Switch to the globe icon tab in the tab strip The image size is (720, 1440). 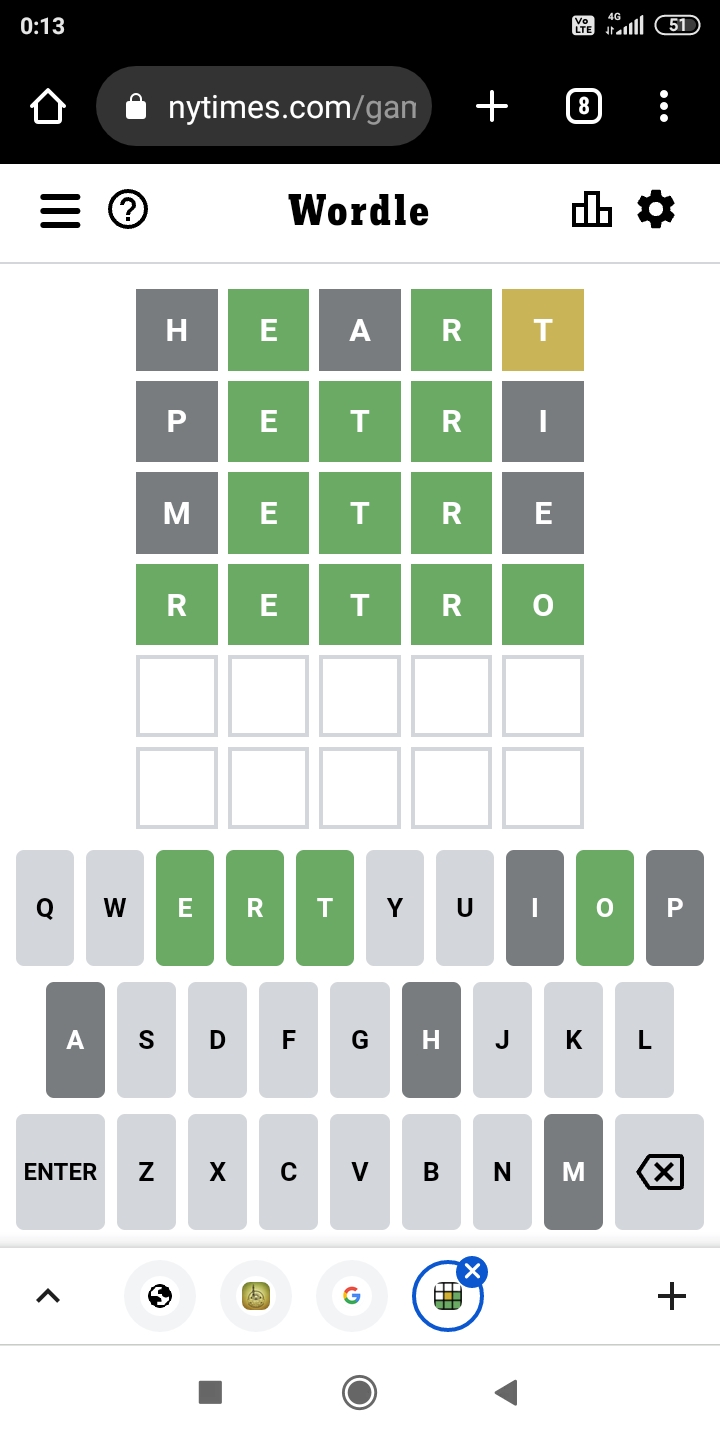tap(160, 1296)
